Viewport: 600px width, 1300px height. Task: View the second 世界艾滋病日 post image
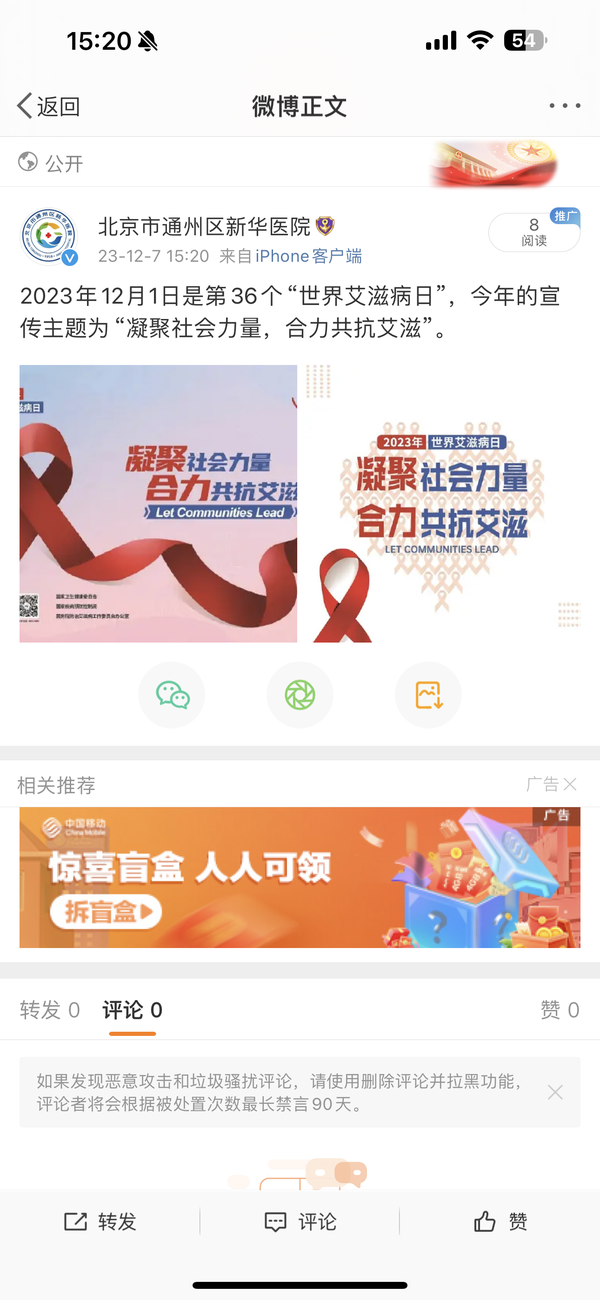click(441, 503)
